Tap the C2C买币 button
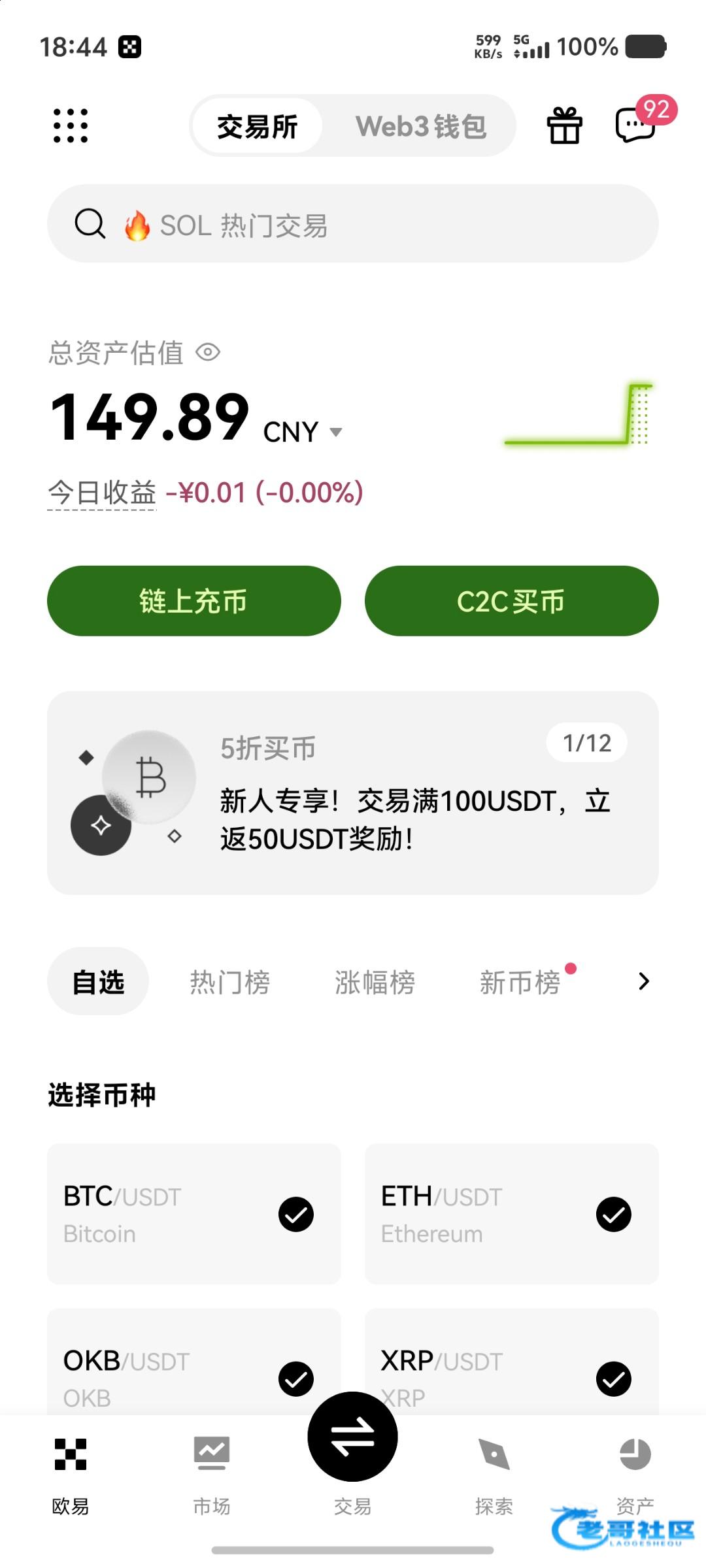Viewport: 706px width, 1568px height. [x=511, y=601]
